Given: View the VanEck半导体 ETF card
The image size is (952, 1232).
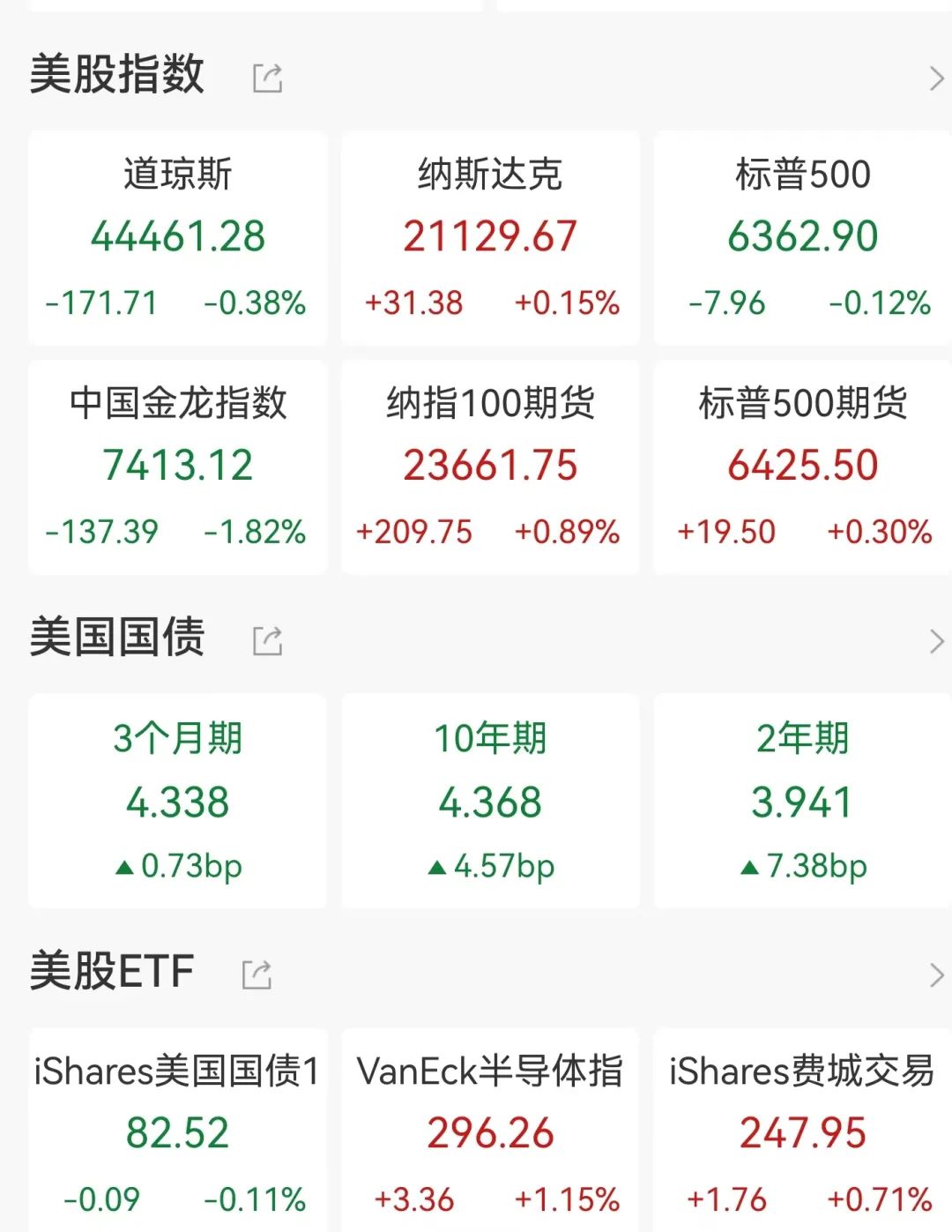Looking at the screenshot, I should pyautogui.click(x=490, y=1132).
